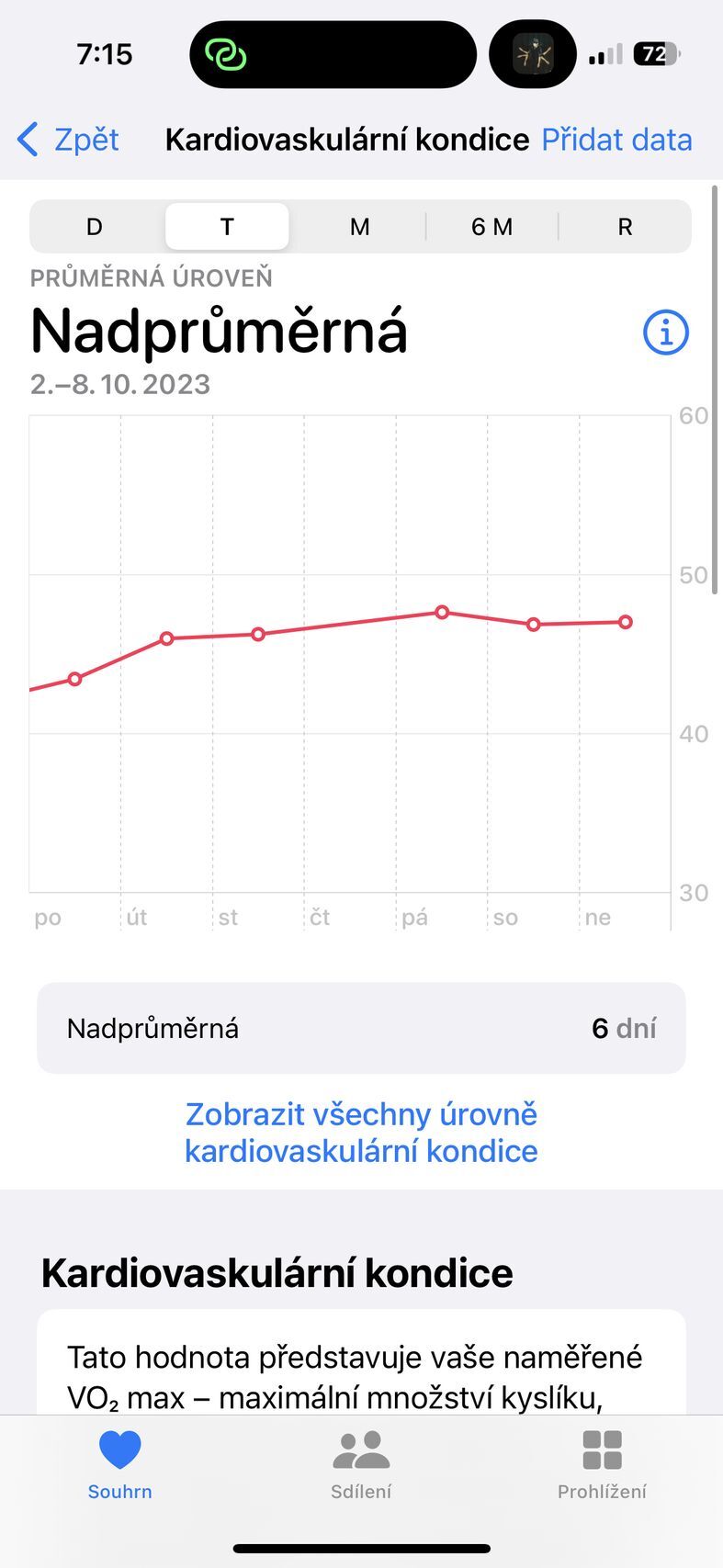The width and height of the screenshot is (723, 1568).
Task: Switch to the Sdílení tab
Action: (361, 1464)
